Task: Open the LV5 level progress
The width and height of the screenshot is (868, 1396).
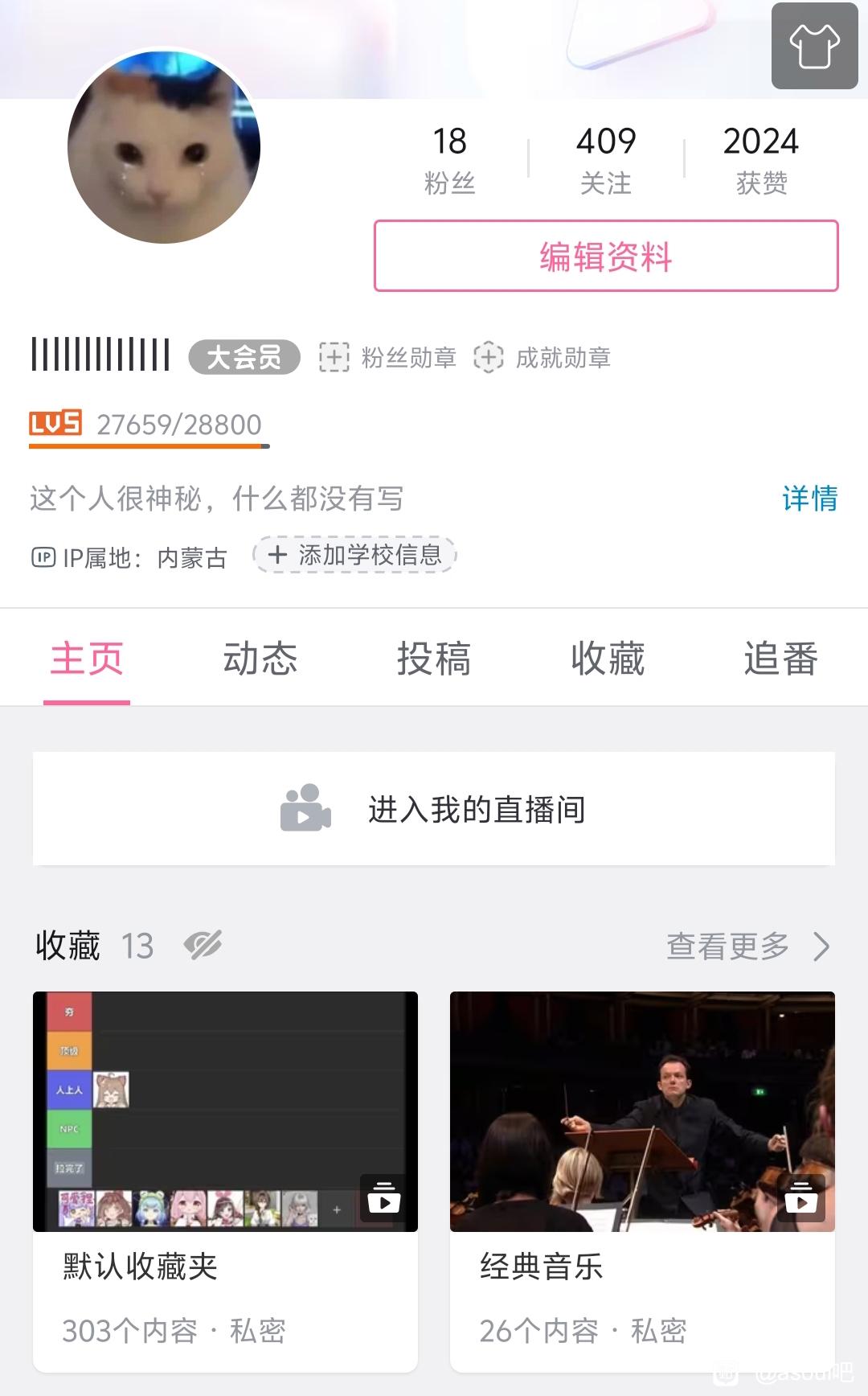Action: [149, 426]
